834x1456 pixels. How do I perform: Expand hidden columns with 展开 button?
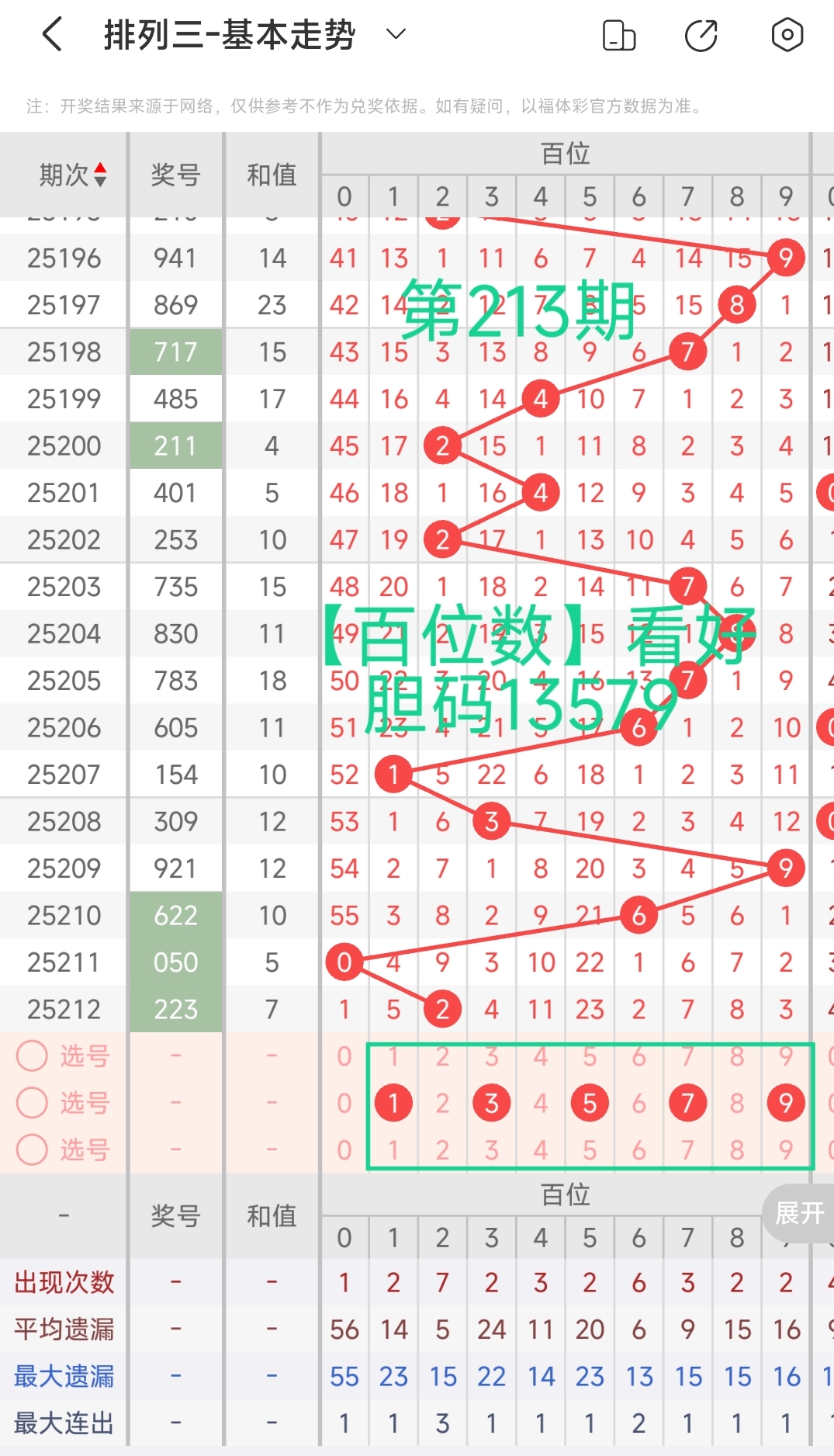799,1212
